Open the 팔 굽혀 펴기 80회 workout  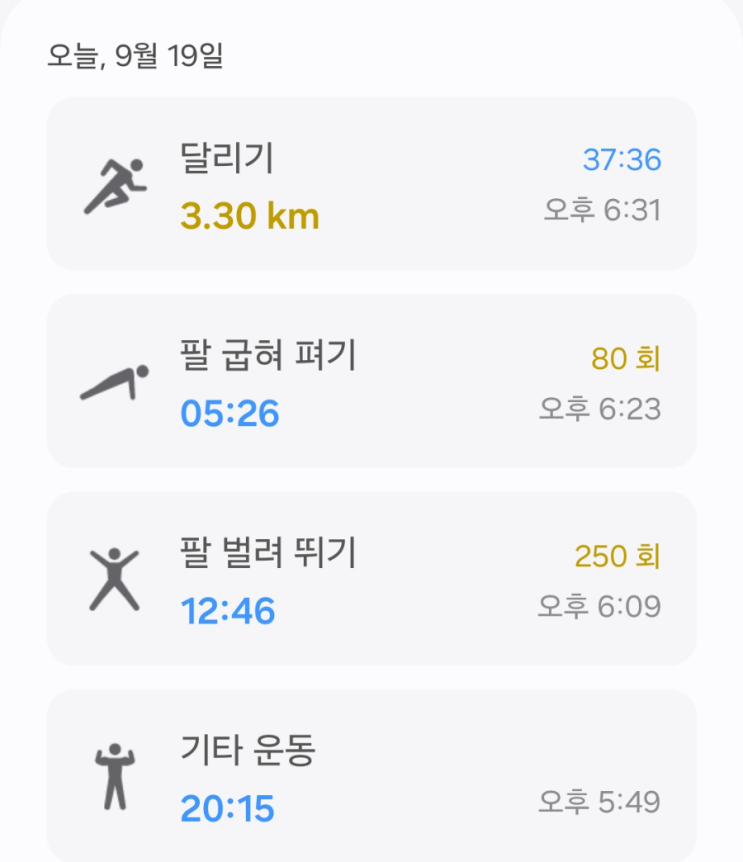click(372, 381)
